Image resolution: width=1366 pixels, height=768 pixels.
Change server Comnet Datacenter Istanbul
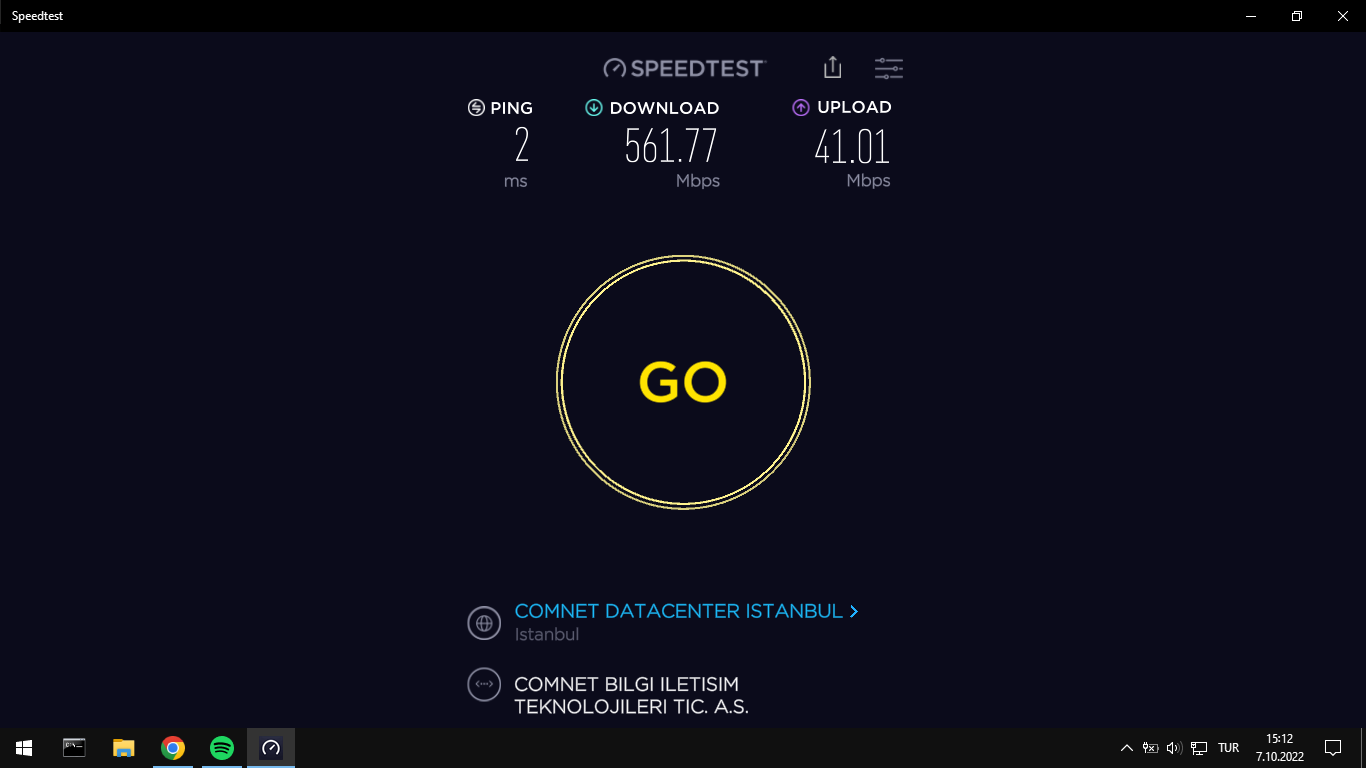685,611
